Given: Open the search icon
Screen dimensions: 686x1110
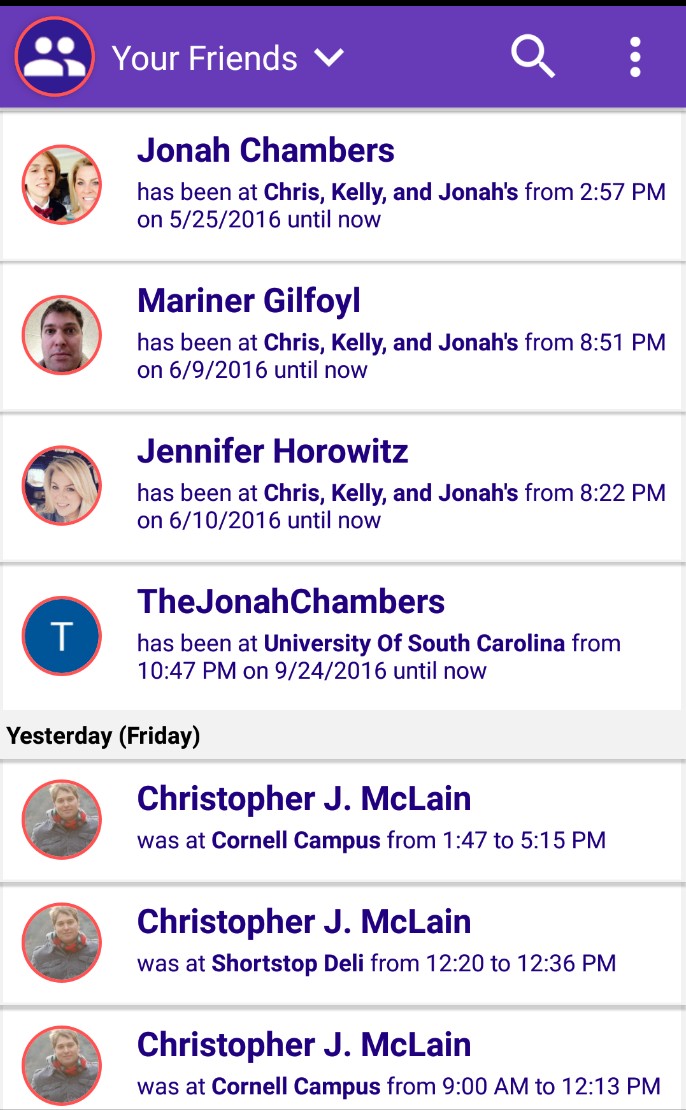Looking at the screenshot, I should click(532, 57).
